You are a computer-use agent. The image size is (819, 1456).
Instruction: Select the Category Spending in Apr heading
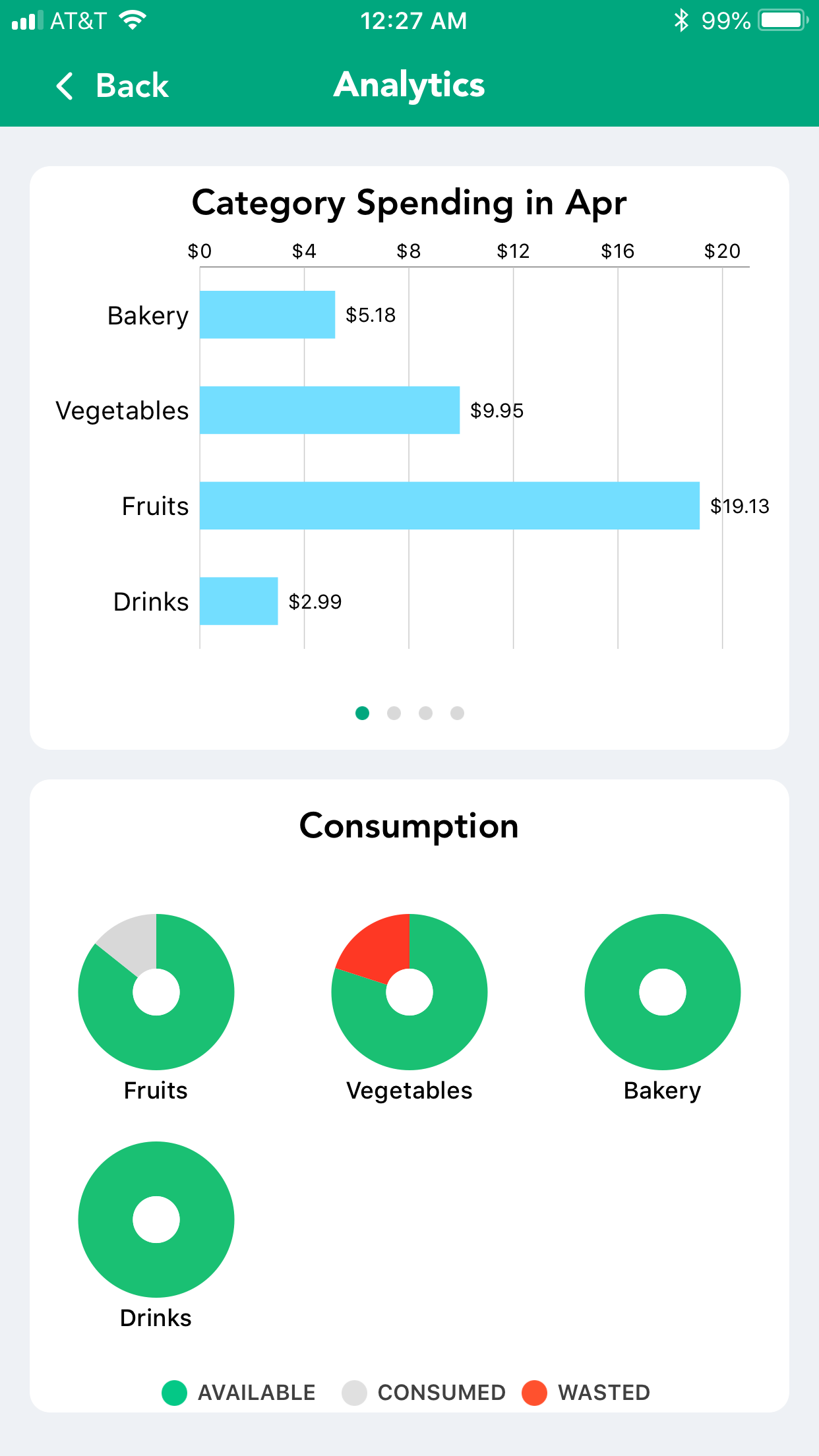click(409, 203)
